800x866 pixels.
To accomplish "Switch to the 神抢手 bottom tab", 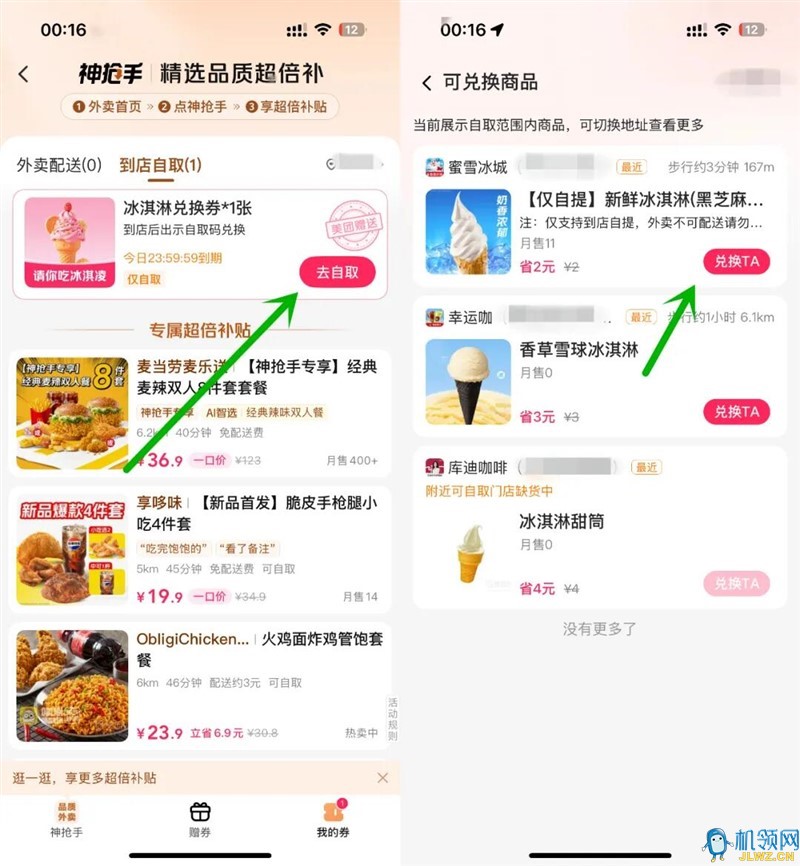I will [68, 819].
